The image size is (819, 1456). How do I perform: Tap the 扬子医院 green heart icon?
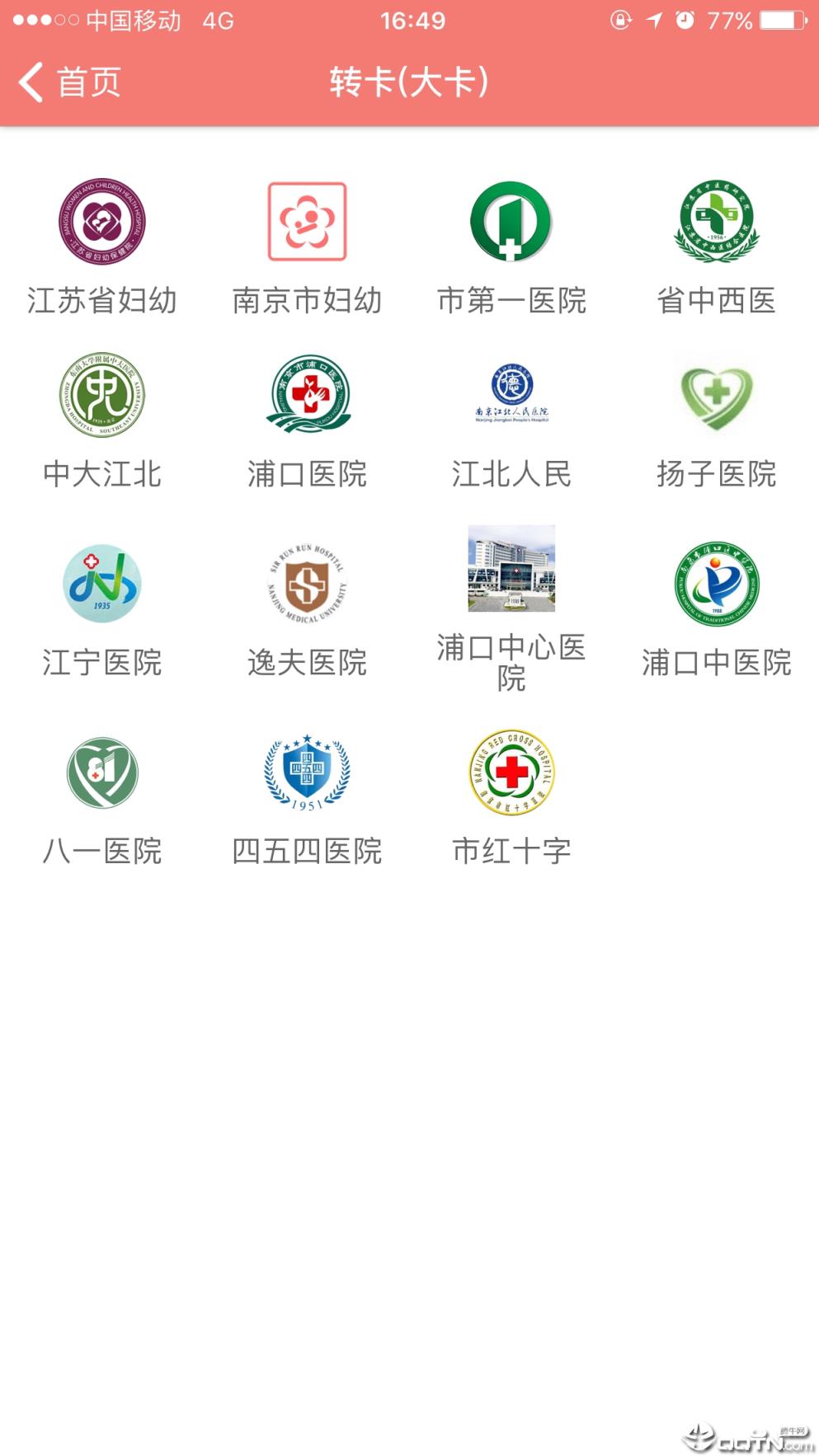click(718, 396)
